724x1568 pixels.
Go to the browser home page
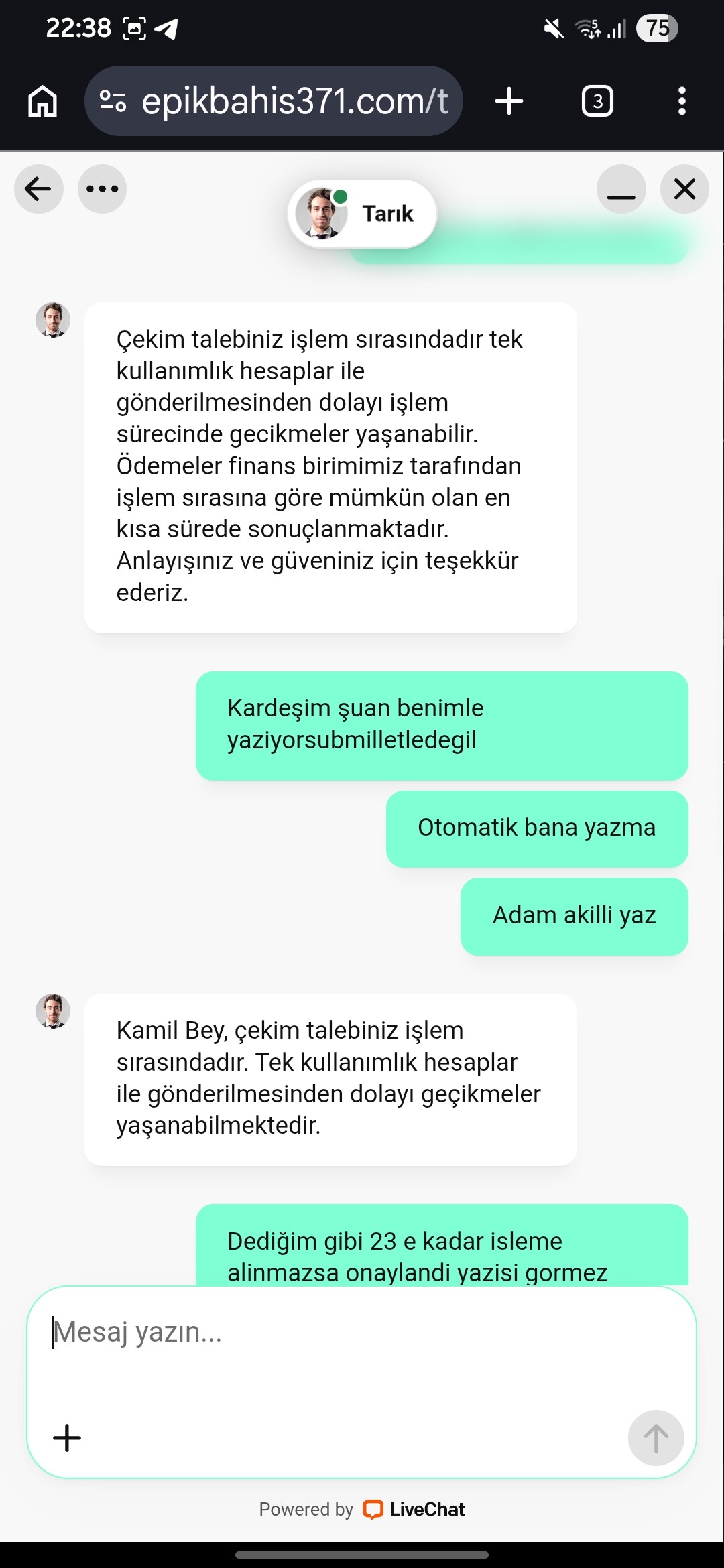[43, 101]
